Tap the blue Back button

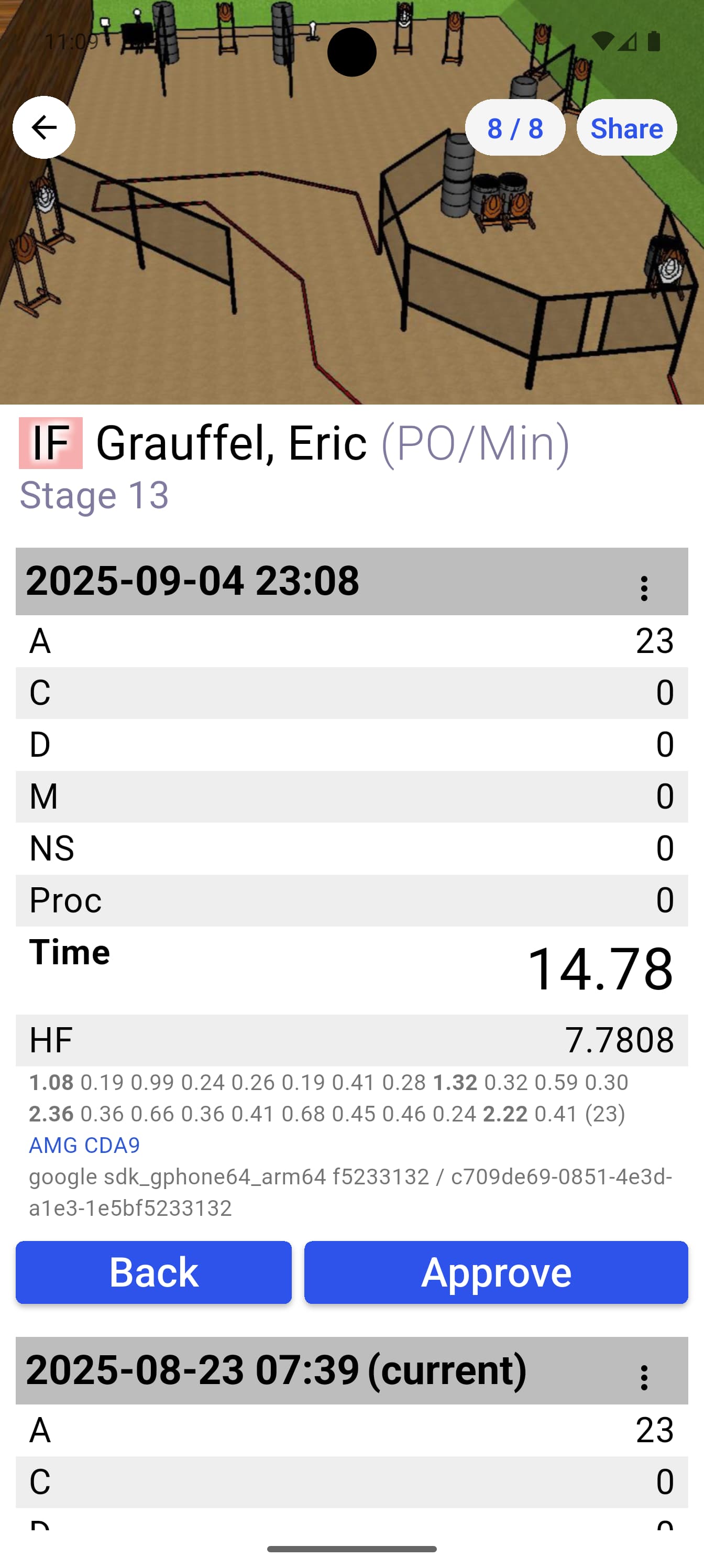(x=154, y=1272)
